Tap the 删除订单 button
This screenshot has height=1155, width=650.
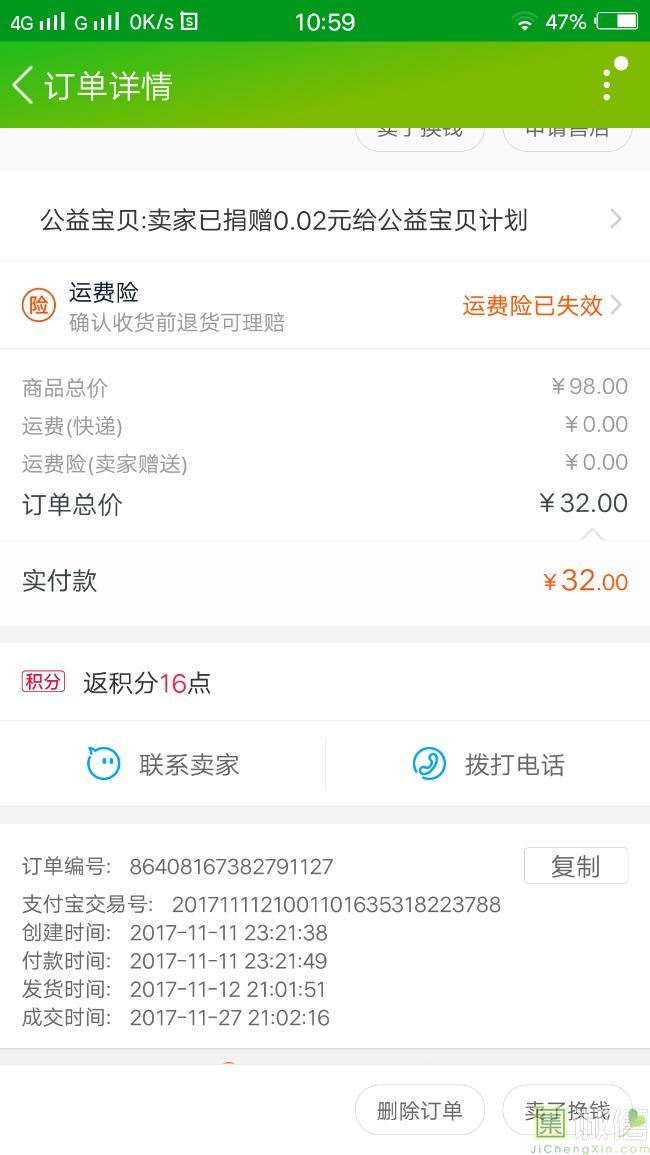419,1110
